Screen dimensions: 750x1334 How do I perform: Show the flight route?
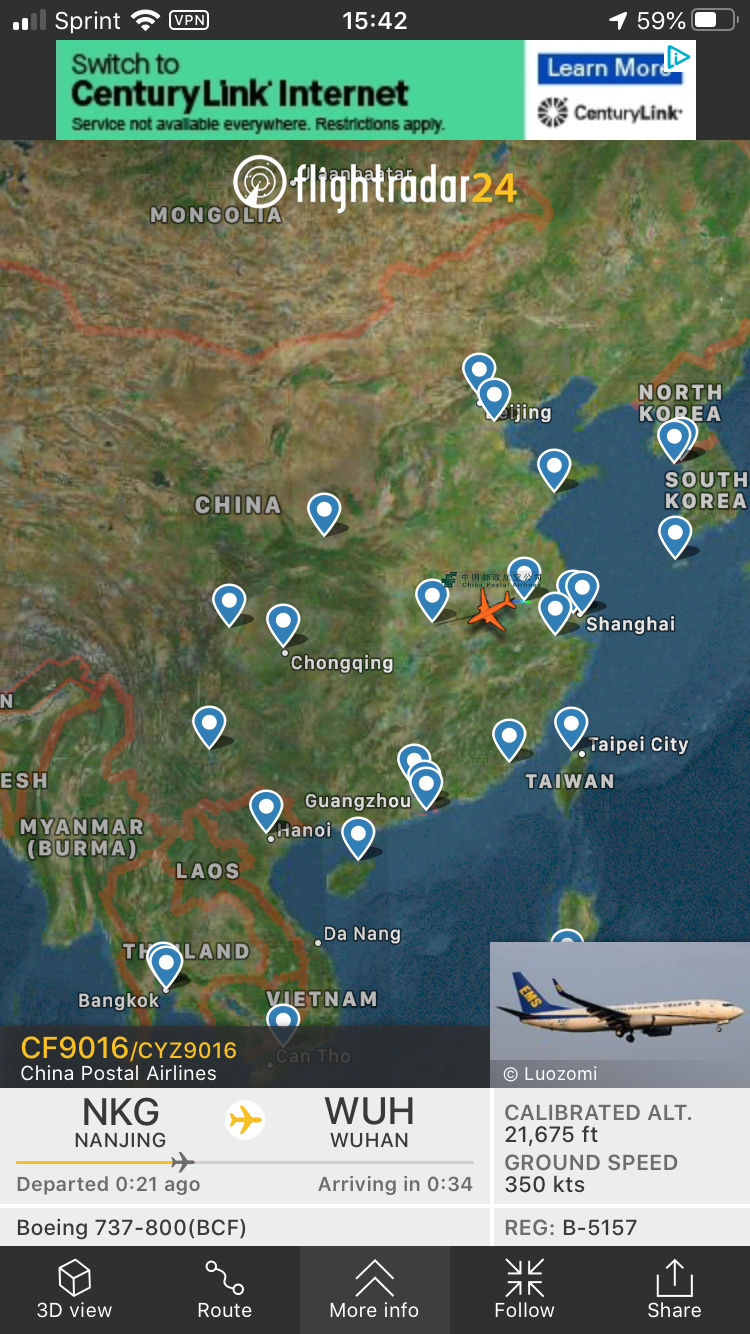click(x=224, y=1289)
